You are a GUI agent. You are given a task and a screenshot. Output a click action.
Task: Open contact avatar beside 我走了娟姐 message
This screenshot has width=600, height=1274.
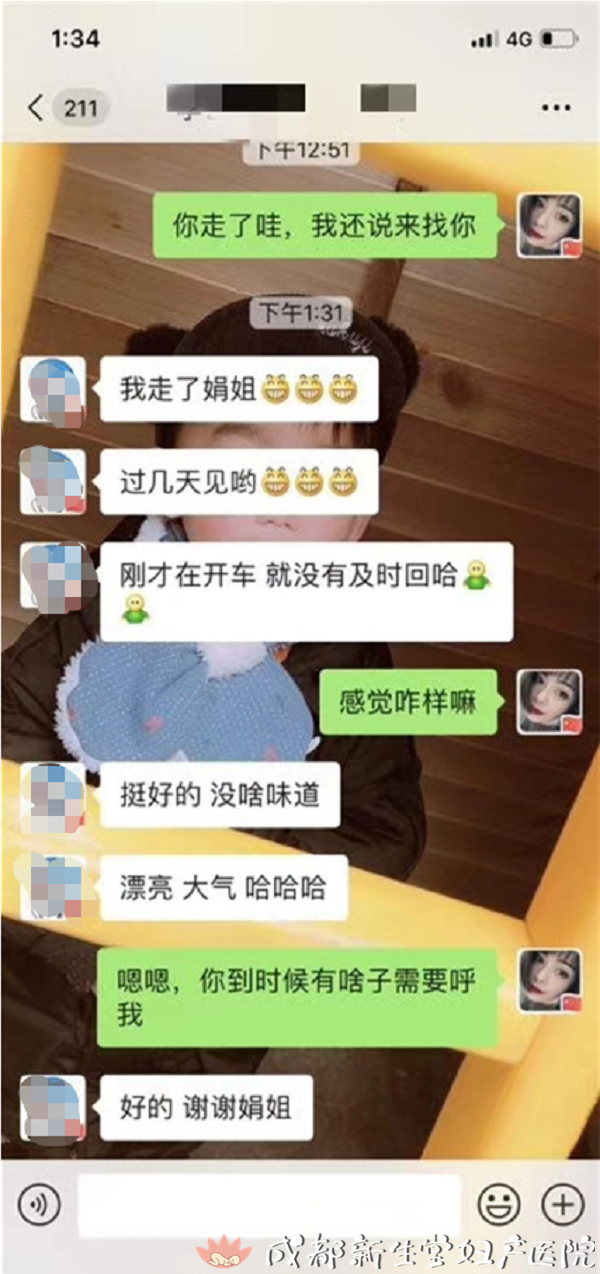click(53, 389)
